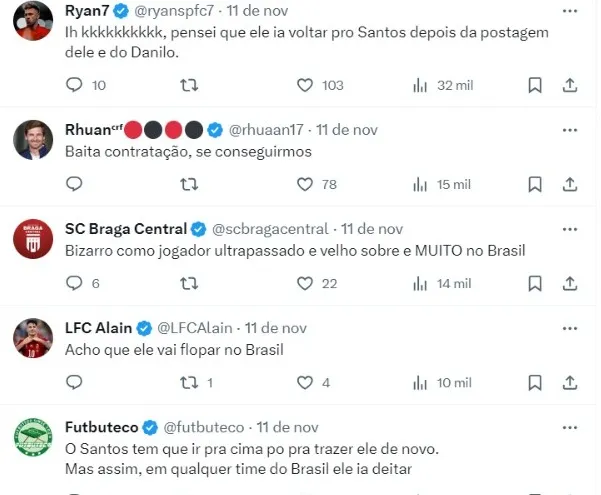Open overflow menu on Futbuteco's reply
The height and width of the screenshot is (495, 601).
coord(569,427)
